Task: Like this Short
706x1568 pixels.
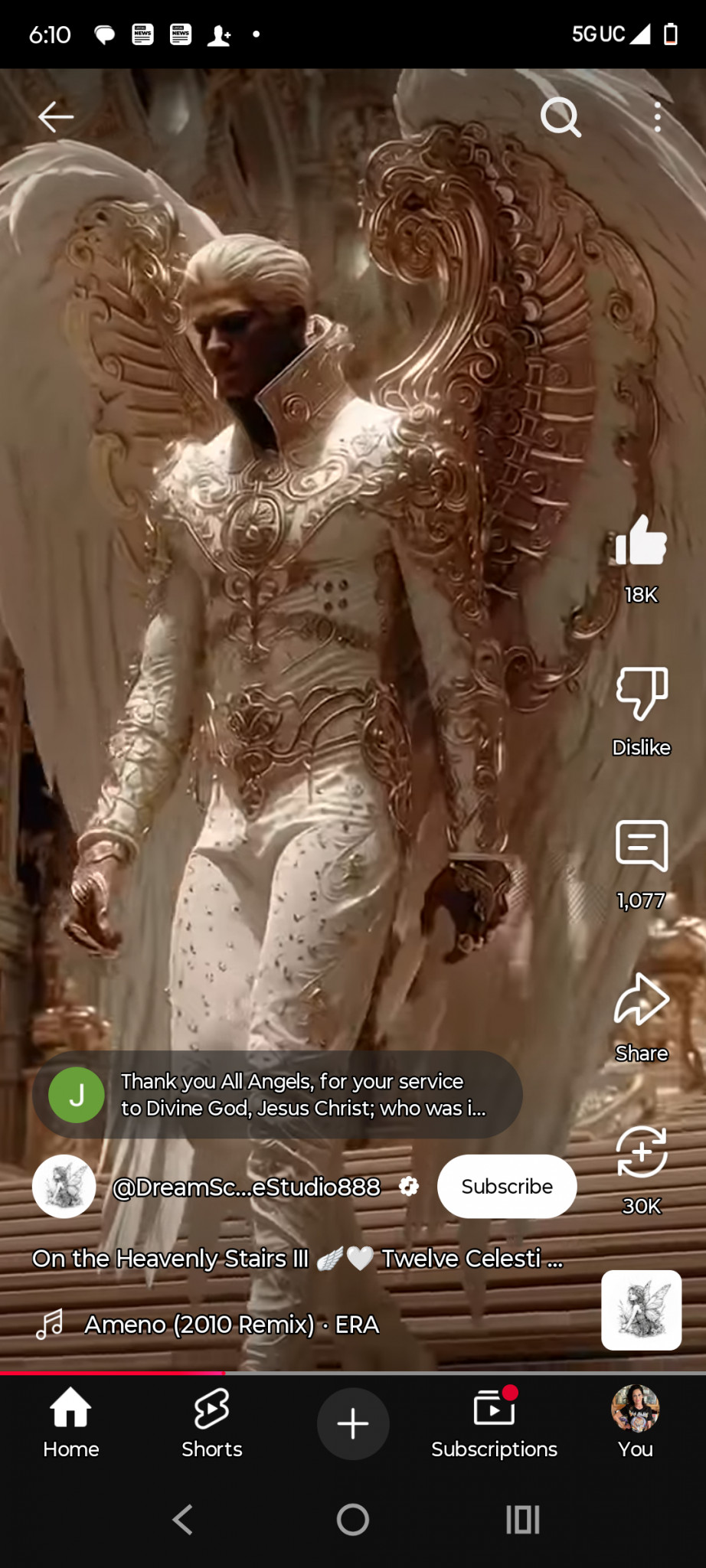Action: pos(642,541)
